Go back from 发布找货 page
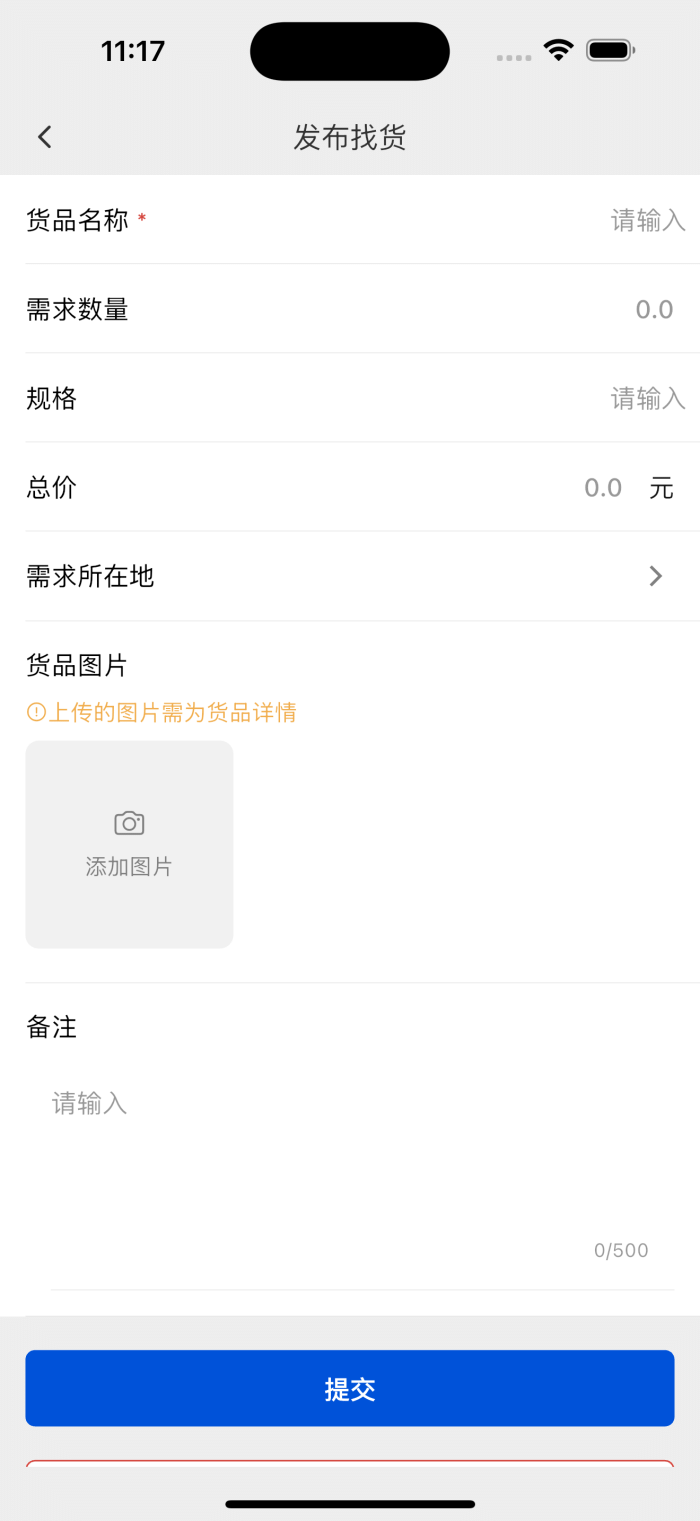 44,137
